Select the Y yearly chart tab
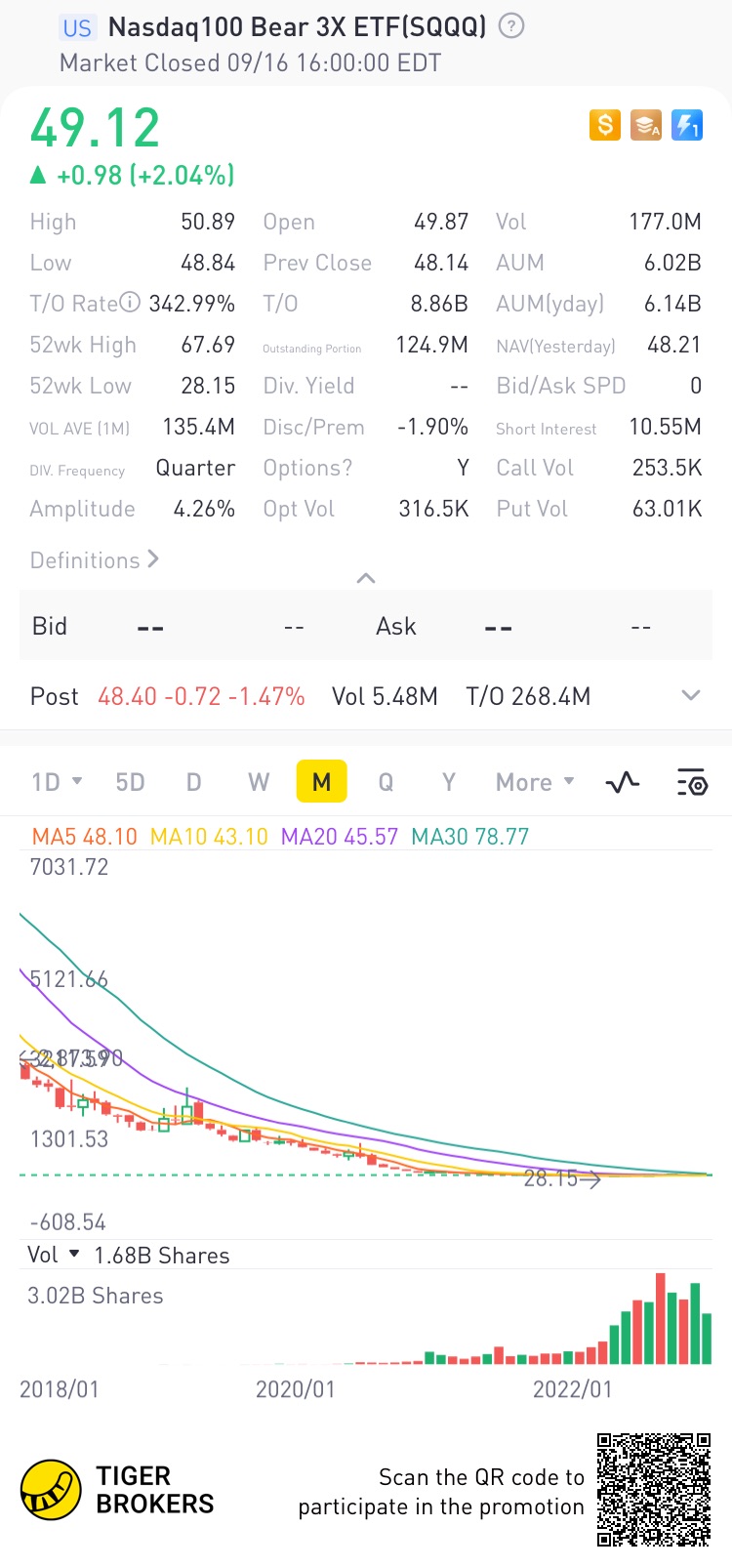732x1568 pixels. pyautogui.click(x=449, y=782)
